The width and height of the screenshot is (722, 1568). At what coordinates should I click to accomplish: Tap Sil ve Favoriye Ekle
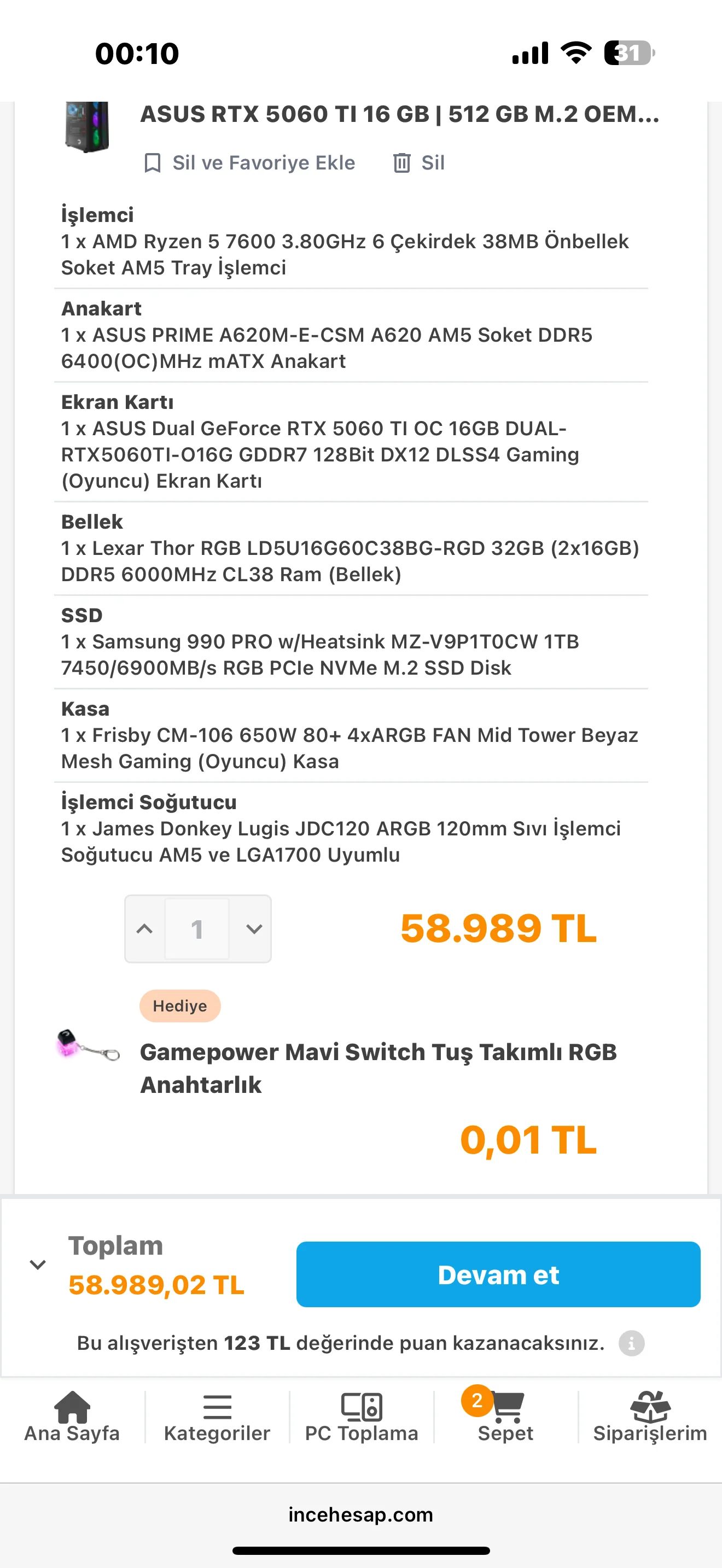pos(249,162)
